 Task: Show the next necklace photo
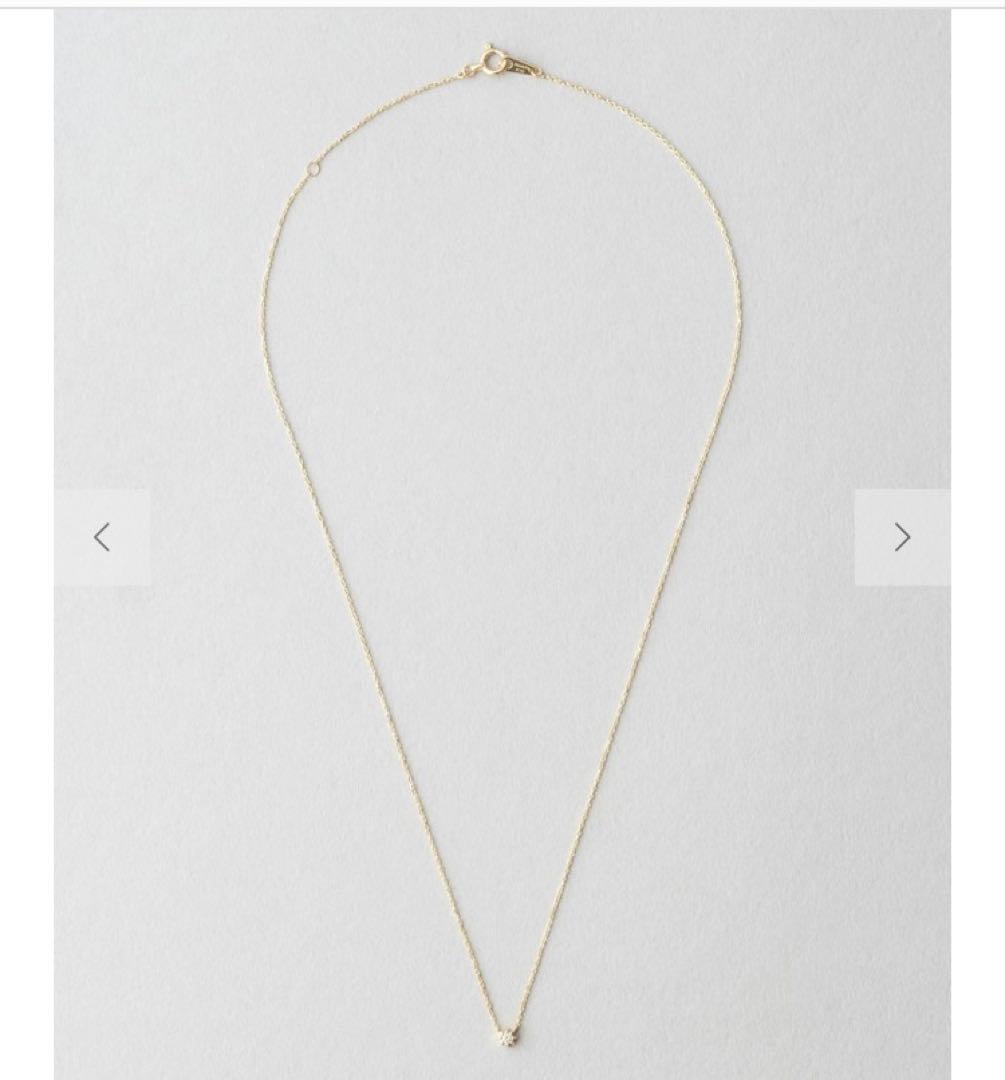point(902,537)
